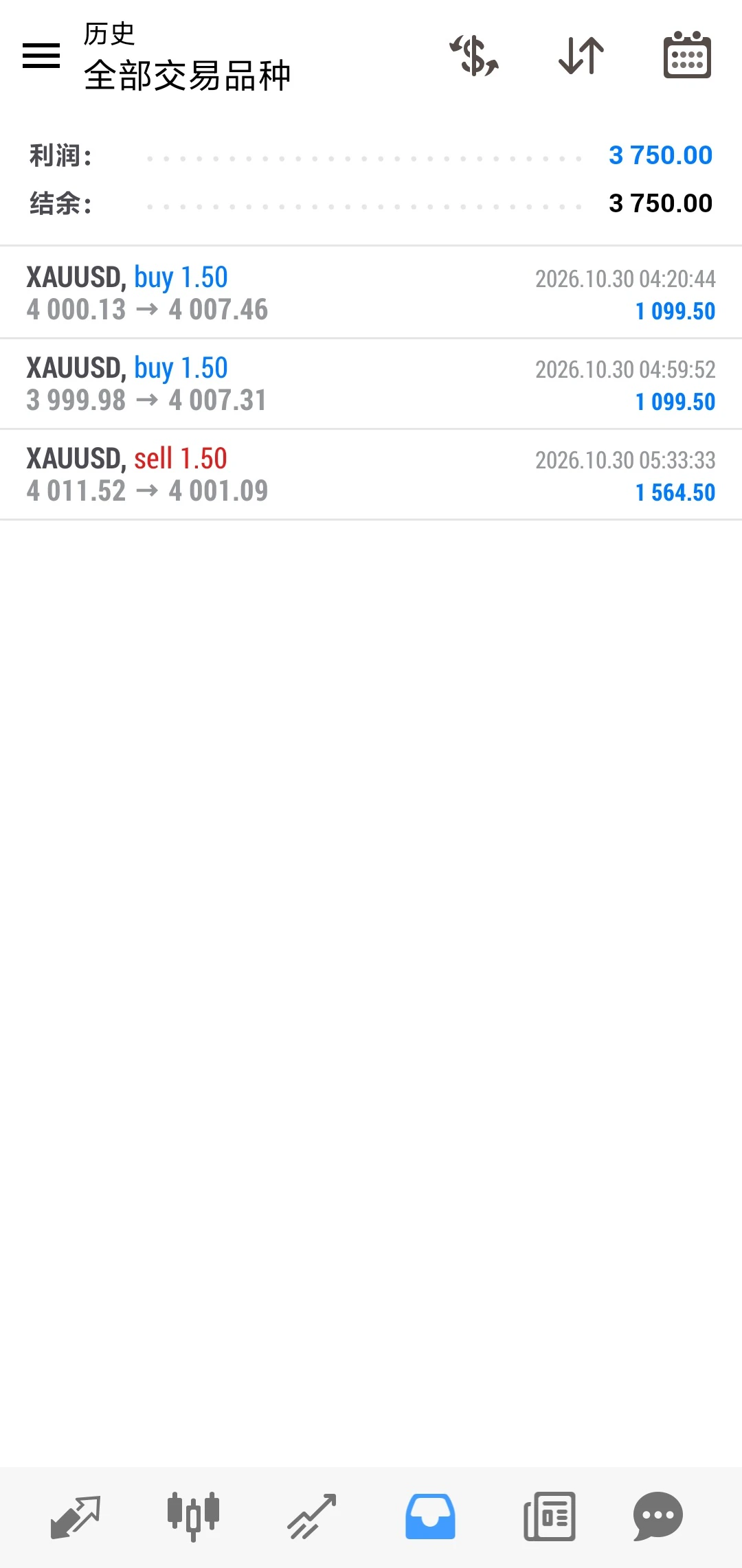This screenshot has height=1568, width=742.
Task: Open the calendar date range picker
Action: [x=687, y=55]
